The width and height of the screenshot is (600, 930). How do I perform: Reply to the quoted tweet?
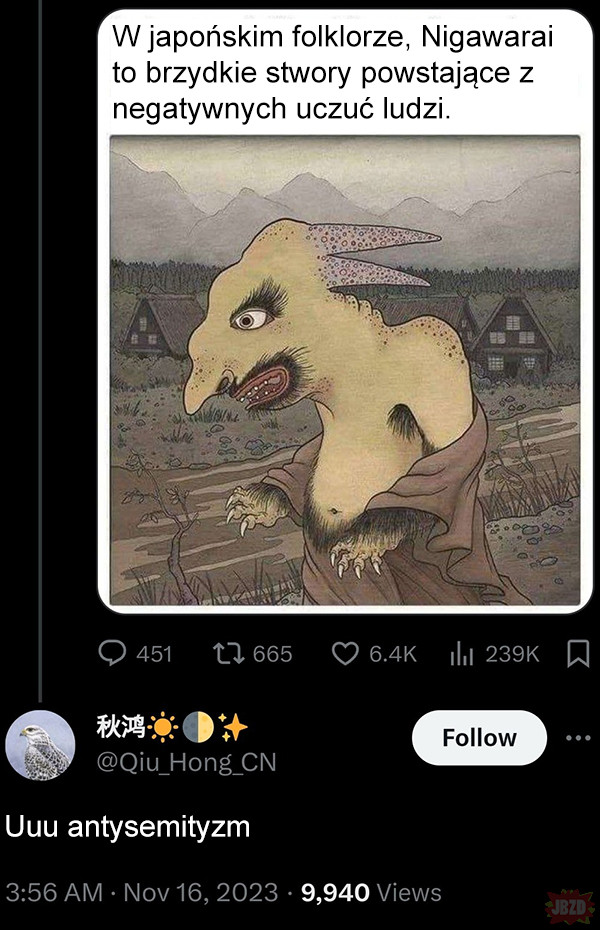click(112, 653)
